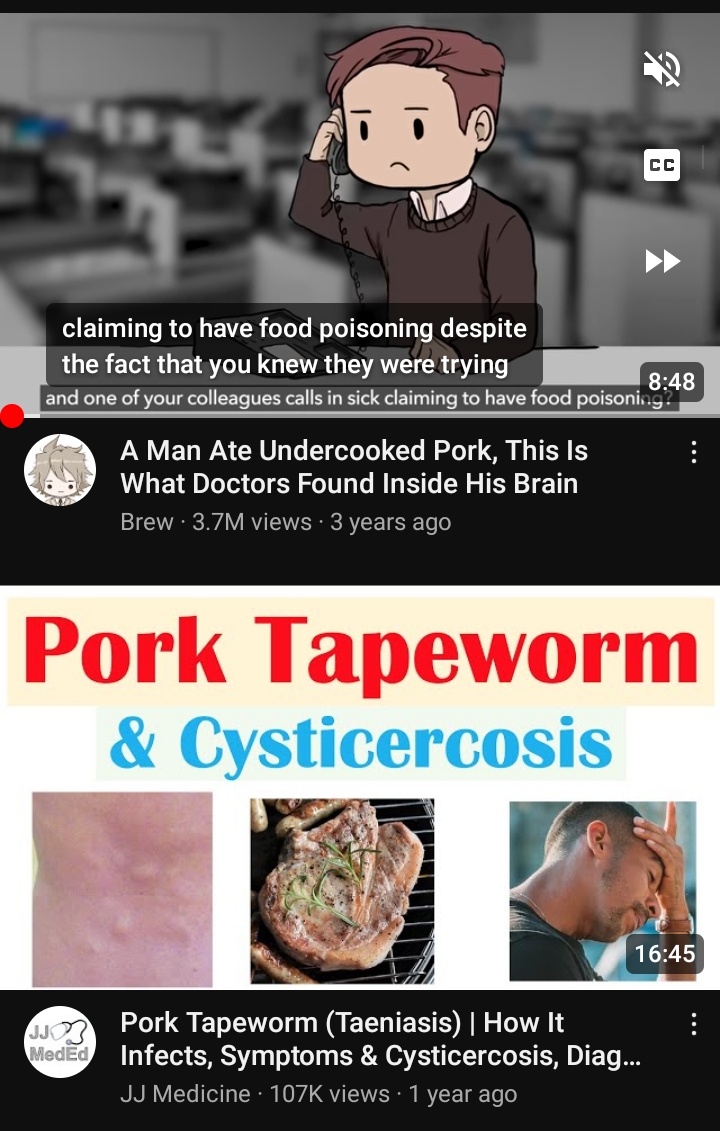Fast forward the video preview

(x=661, y=261)
